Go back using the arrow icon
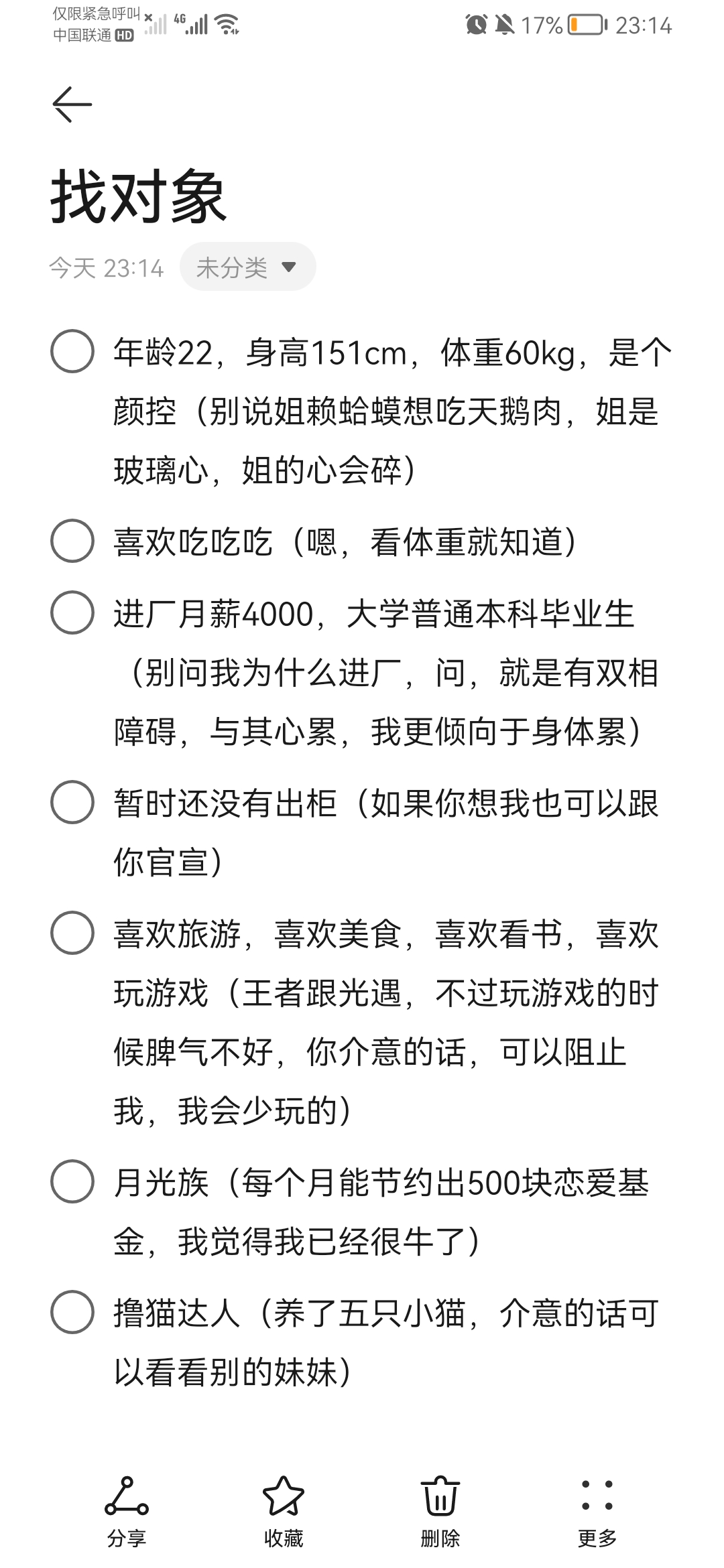Image resolution: width=724 pixels, height=1568 pixels. point(72,105)
